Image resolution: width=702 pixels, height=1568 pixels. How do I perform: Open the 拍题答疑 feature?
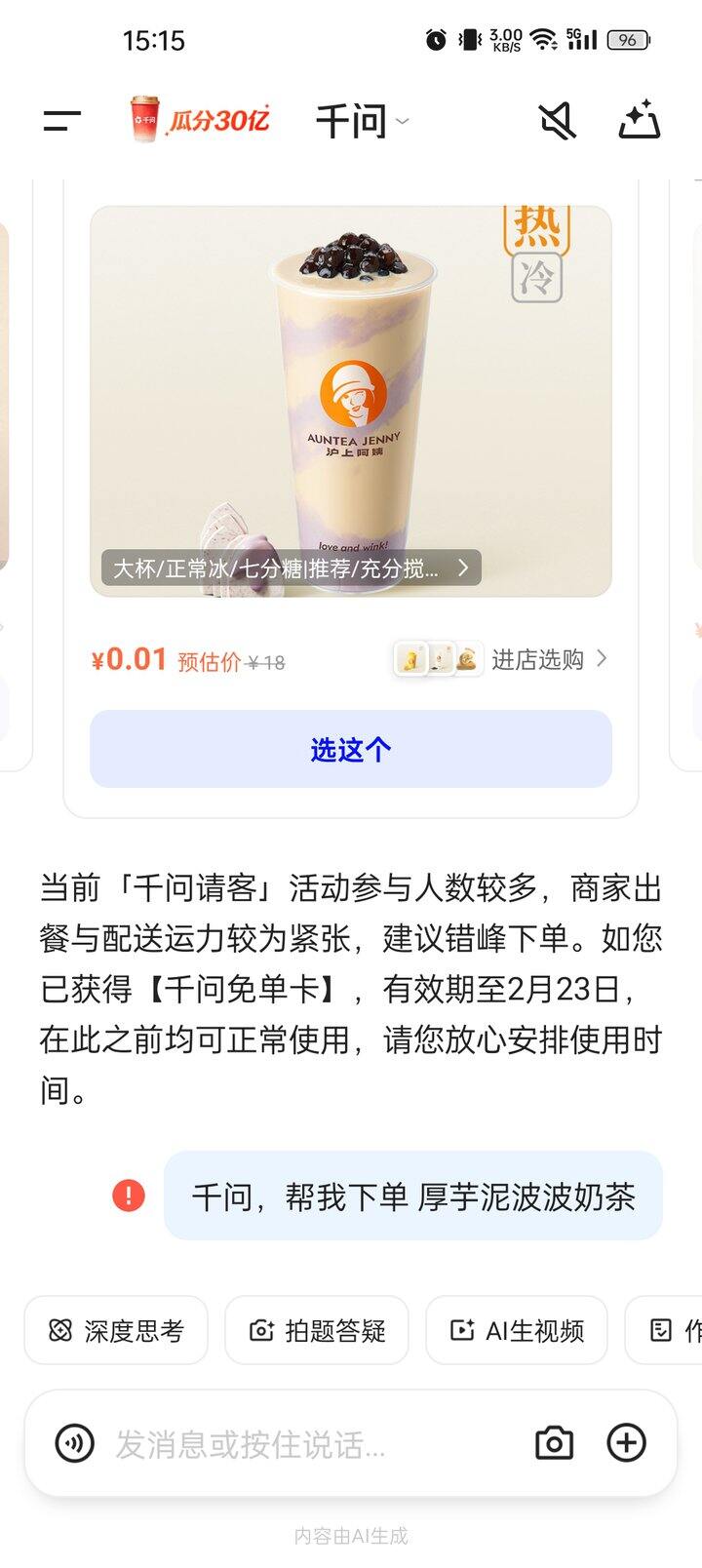pyautogui.click(x=317, y=1330)
